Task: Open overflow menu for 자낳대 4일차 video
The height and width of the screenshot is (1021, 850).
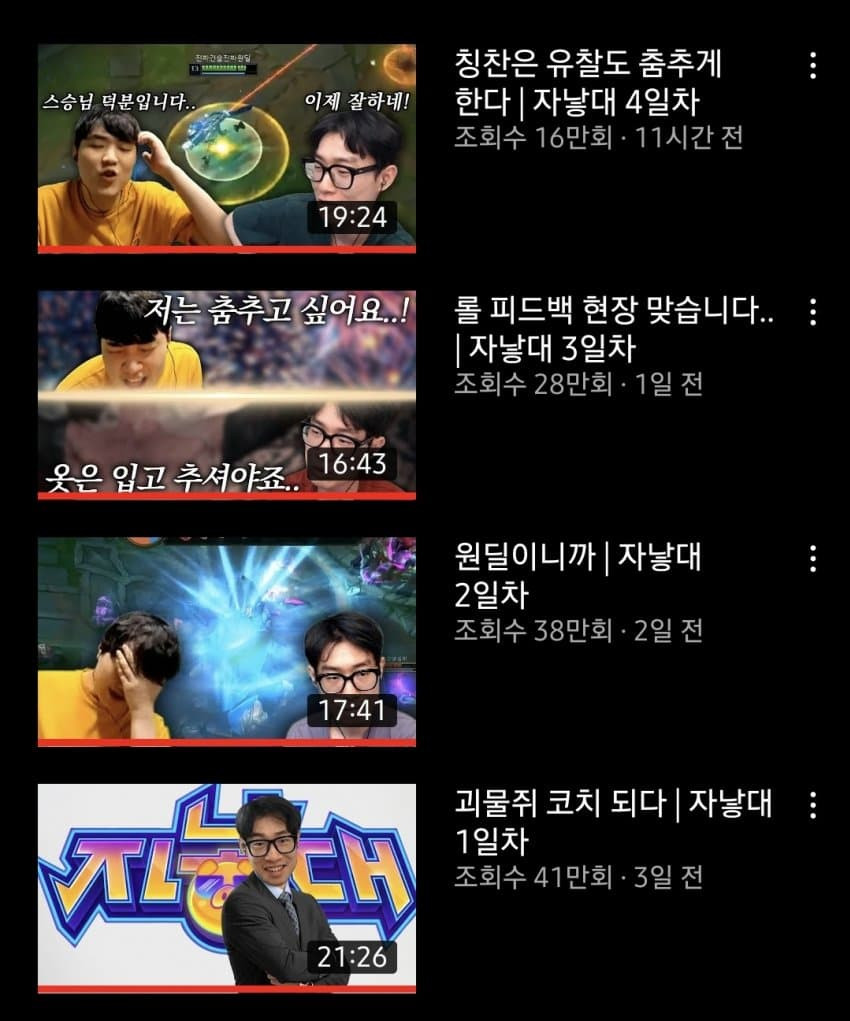Action: [x=812, y=66]
